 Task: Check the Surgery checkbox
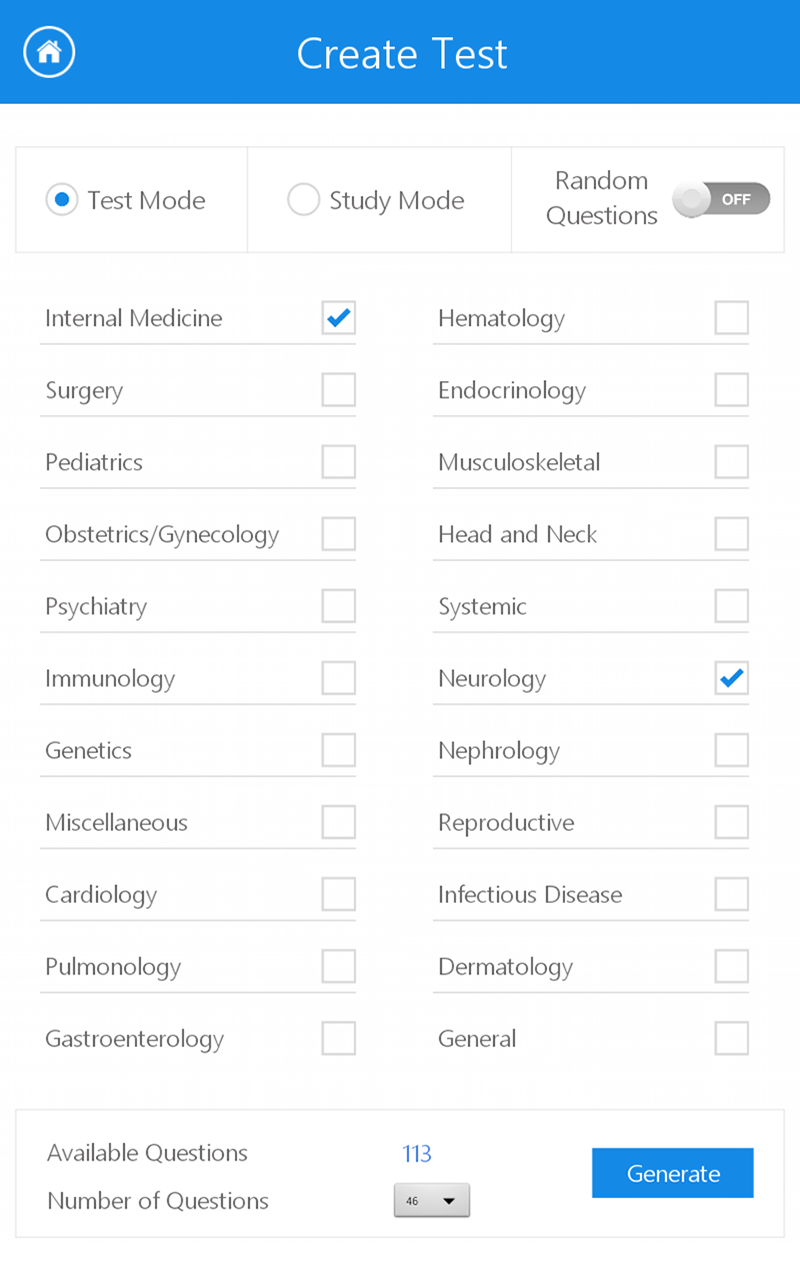click(339, 390)
